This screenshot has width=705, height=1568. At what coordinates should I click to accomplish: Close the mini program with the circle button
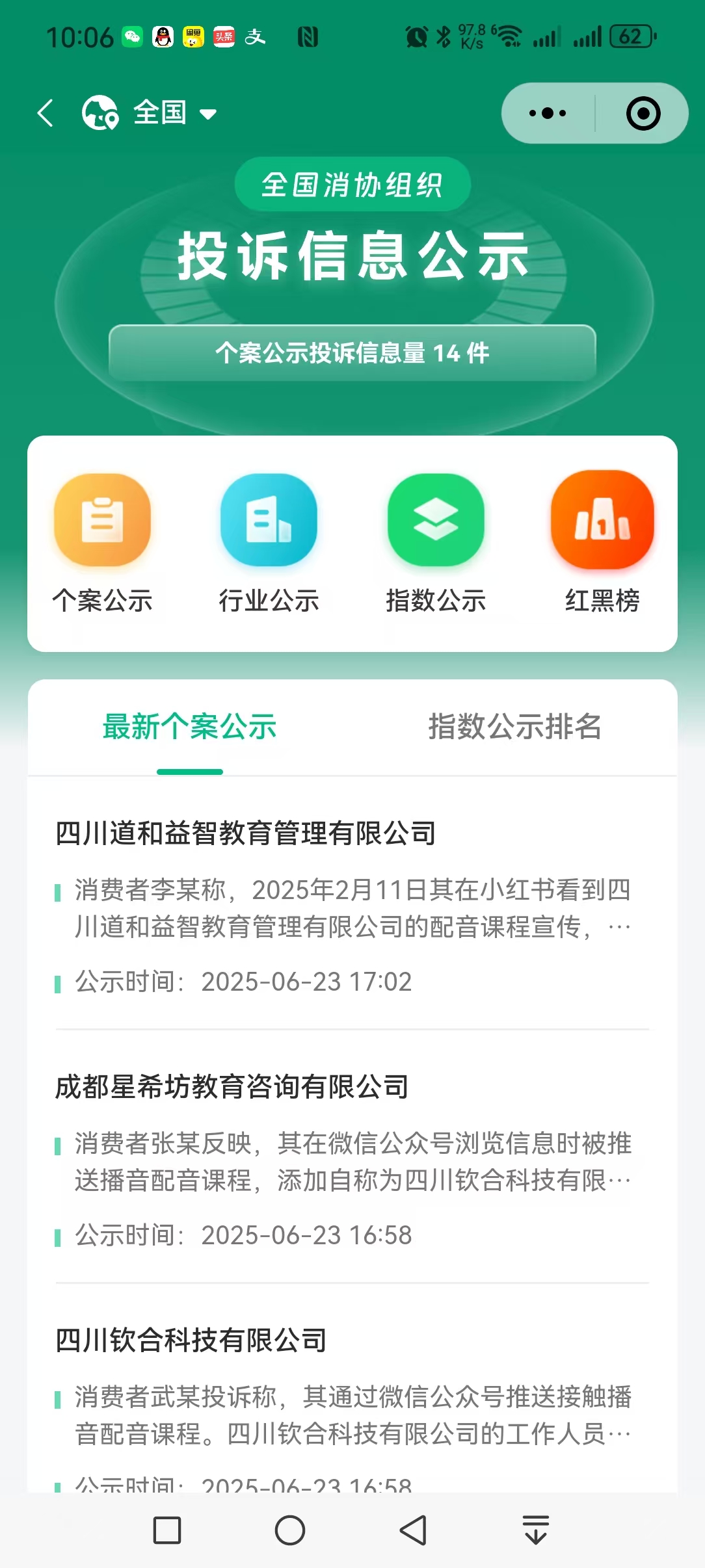(x=643, y=113)
